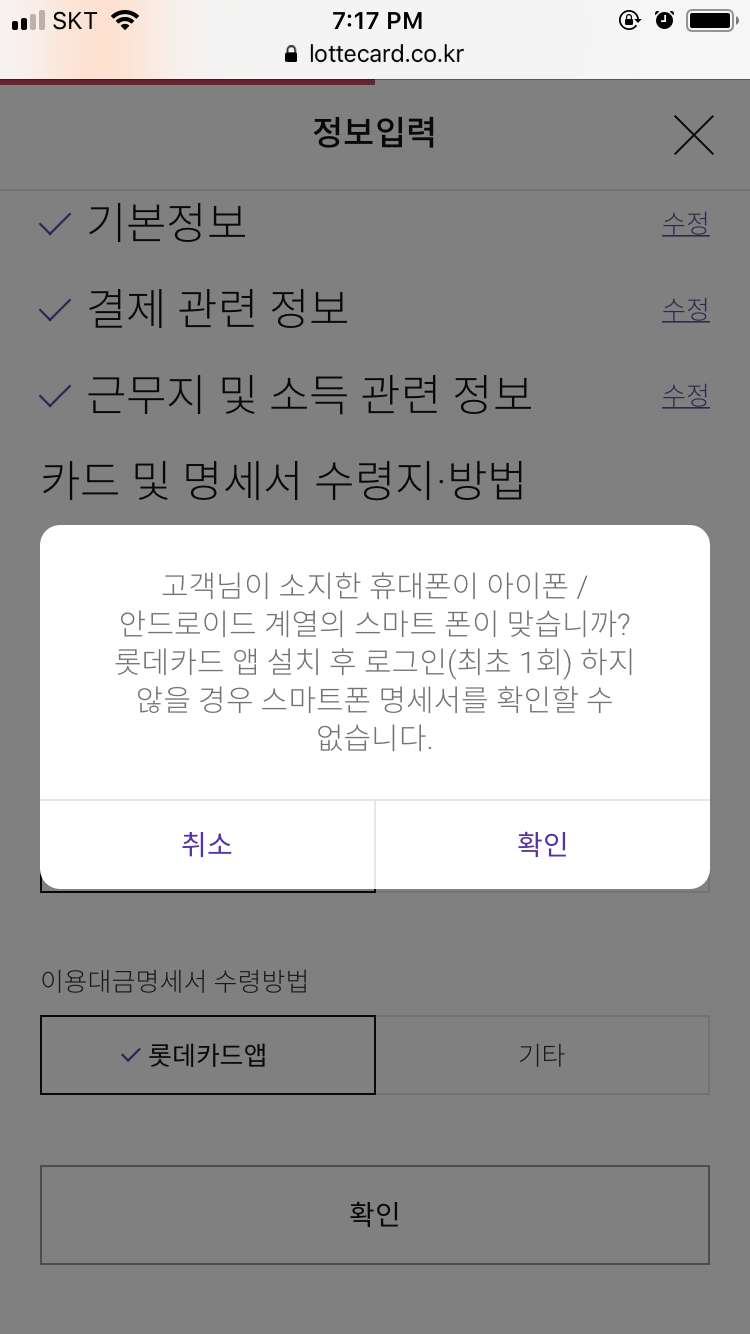
Task: Select the 롯데카드앱 statement delivery option
Action: coord(207,1054)
